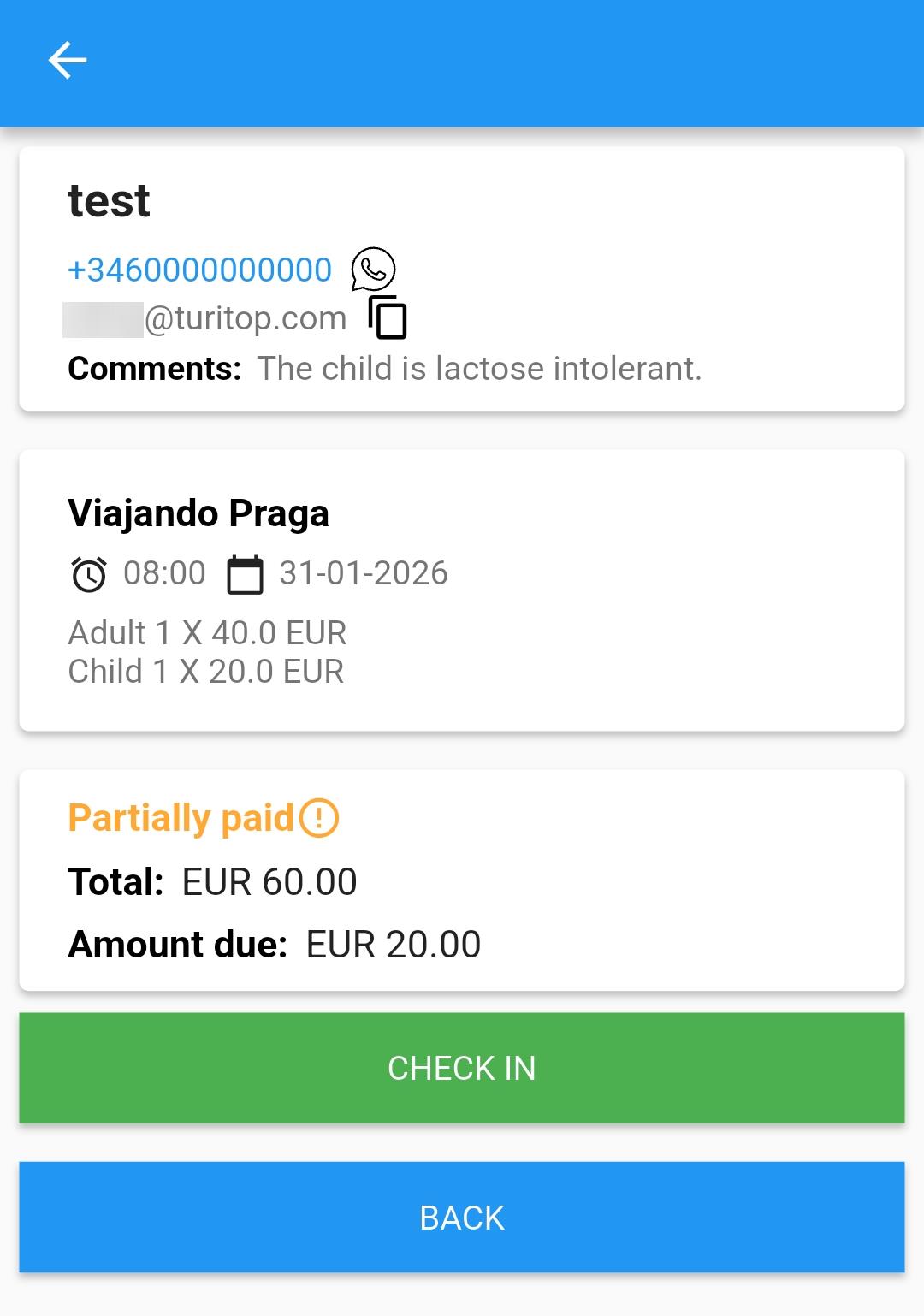Click the lactose intolerant comment text

[479, 368]
